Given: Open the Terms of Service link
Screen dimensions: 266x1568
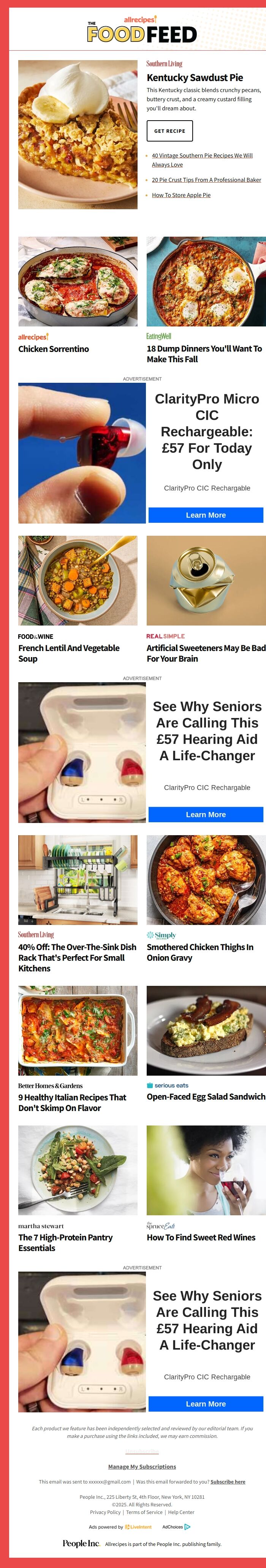Looking at the screenshot, I should coord(144,1512).
